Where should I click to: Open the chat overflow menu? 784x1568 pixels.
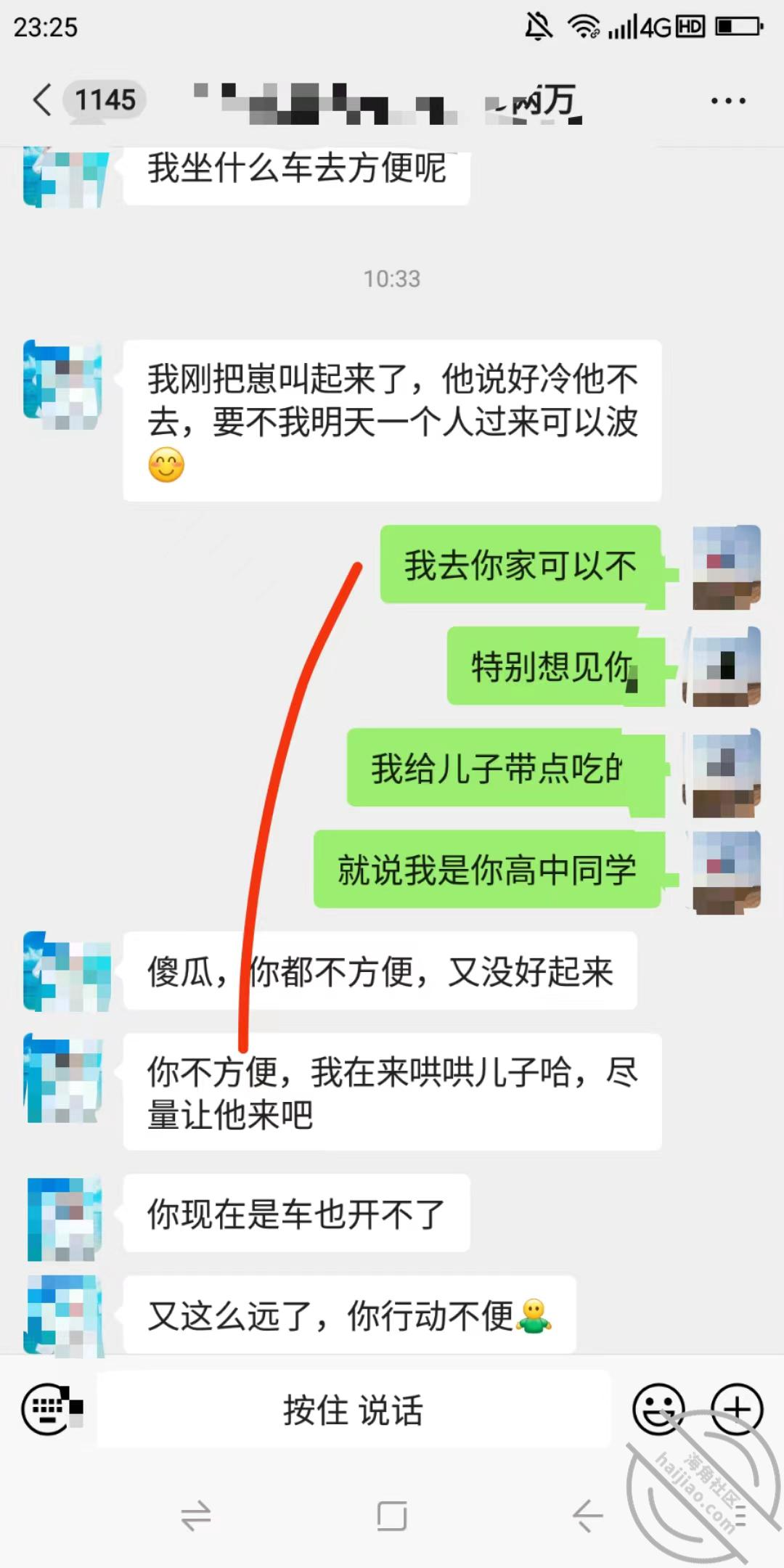click(x=727, y=101)
